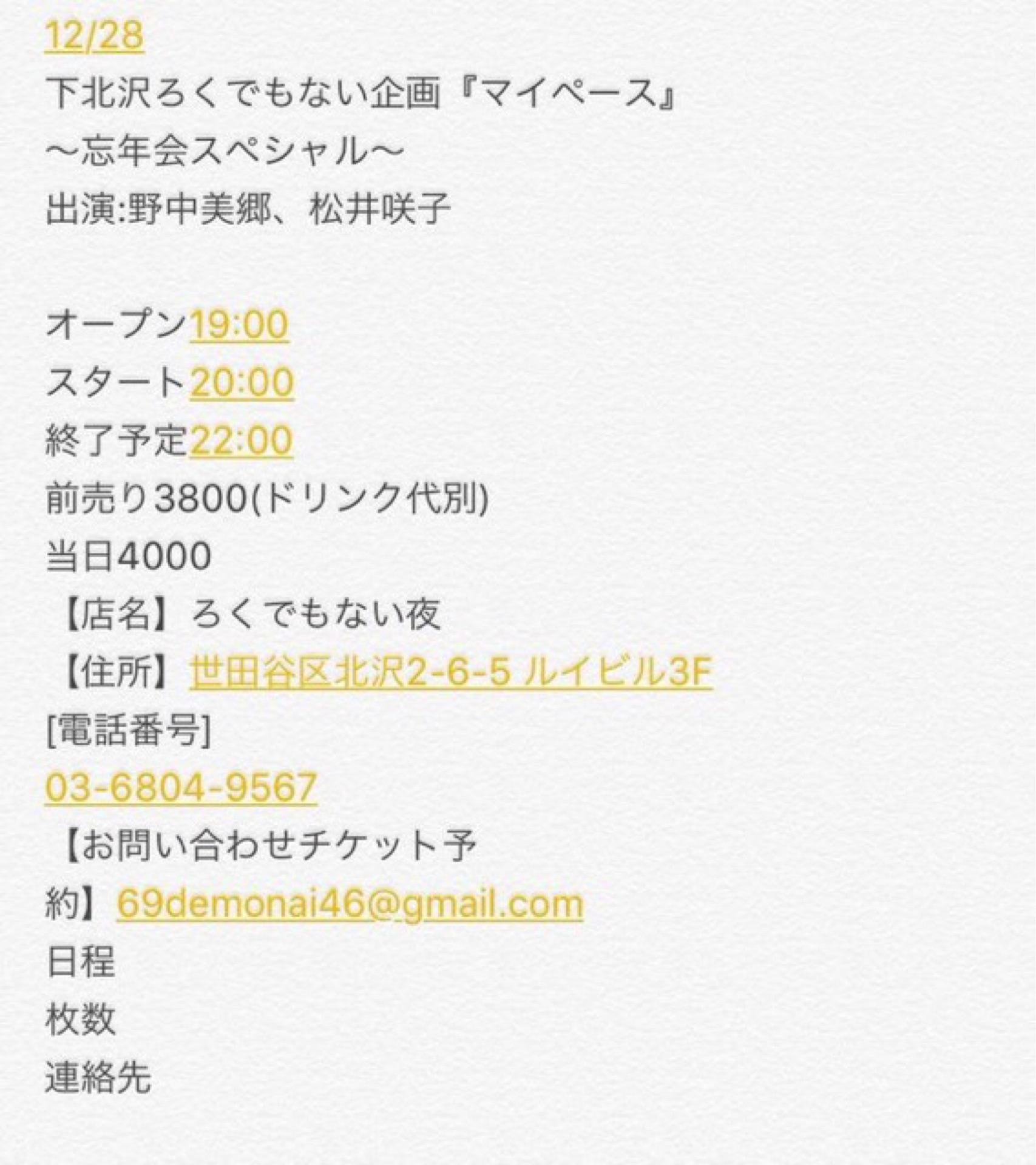Open the 12/28 date link
The height and width of the screenshot is (1165, 1036).
94,35
